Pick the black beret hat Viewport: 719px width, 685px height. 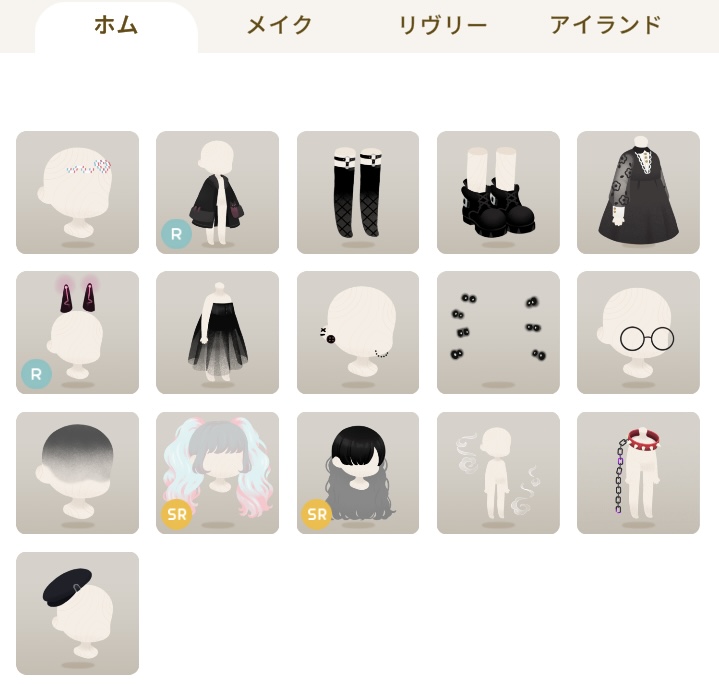(x=78, y=613)
